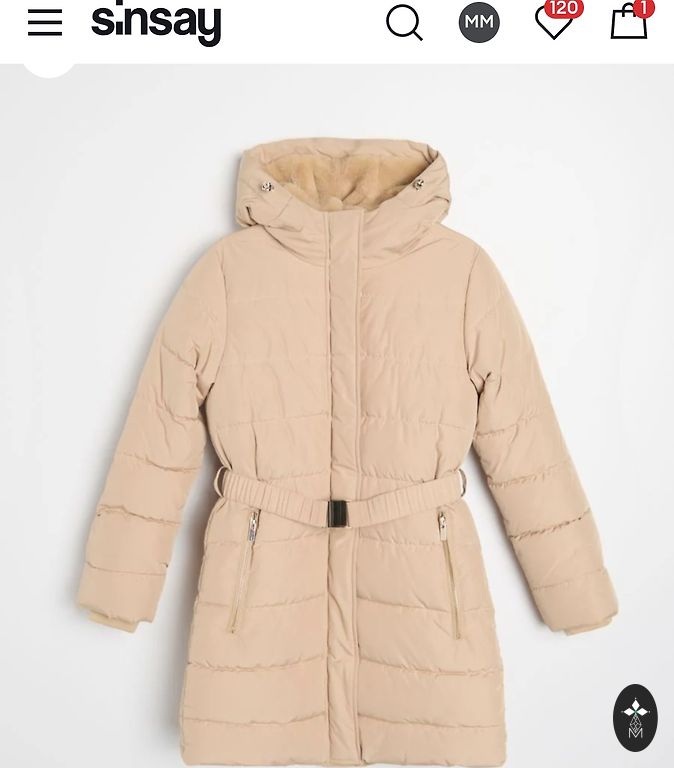Tap the floating black assistant button
This screenshot has height=768, width=674.
point(635,718)
